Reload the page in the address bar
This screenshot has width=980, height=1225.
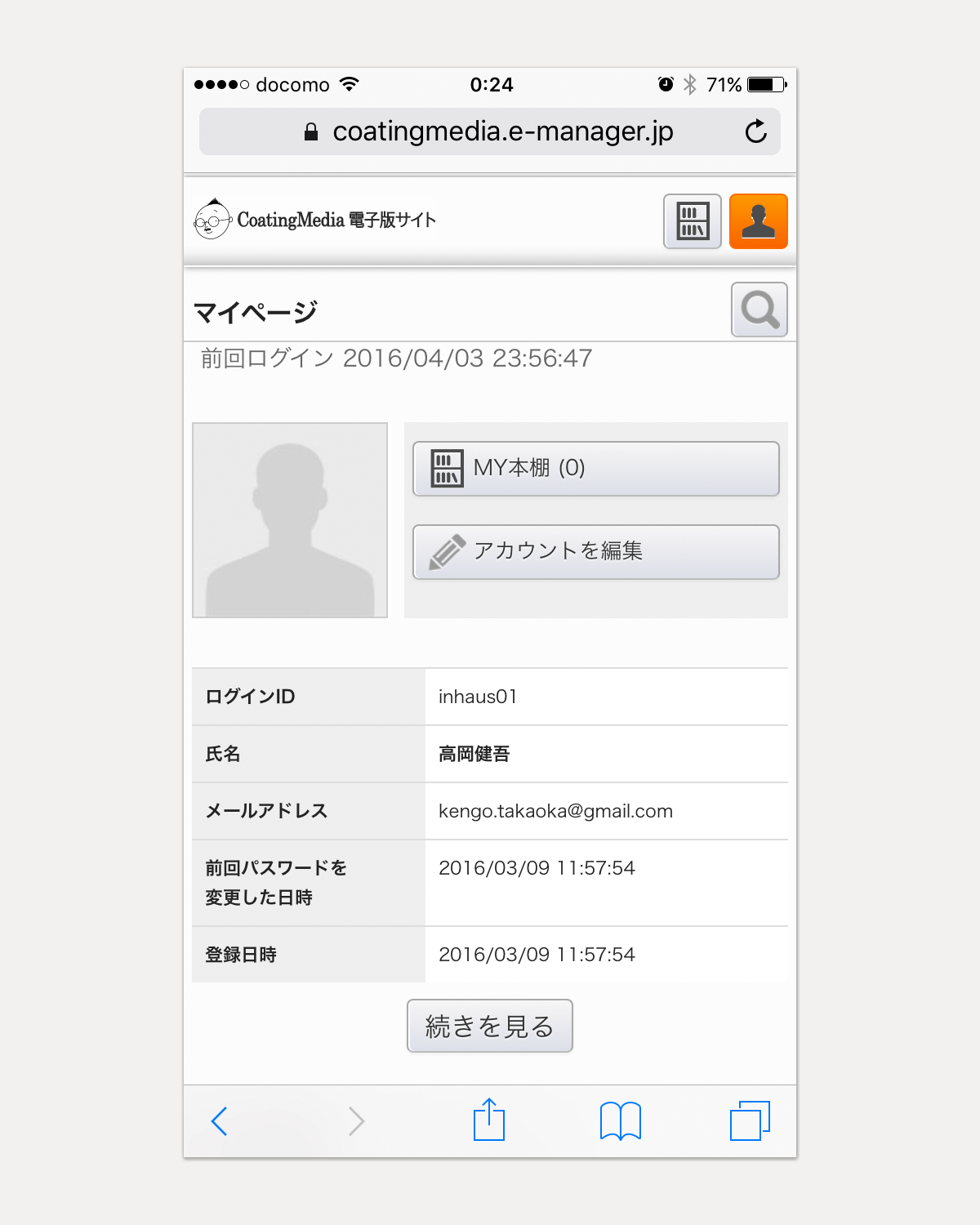coord(755,131)
